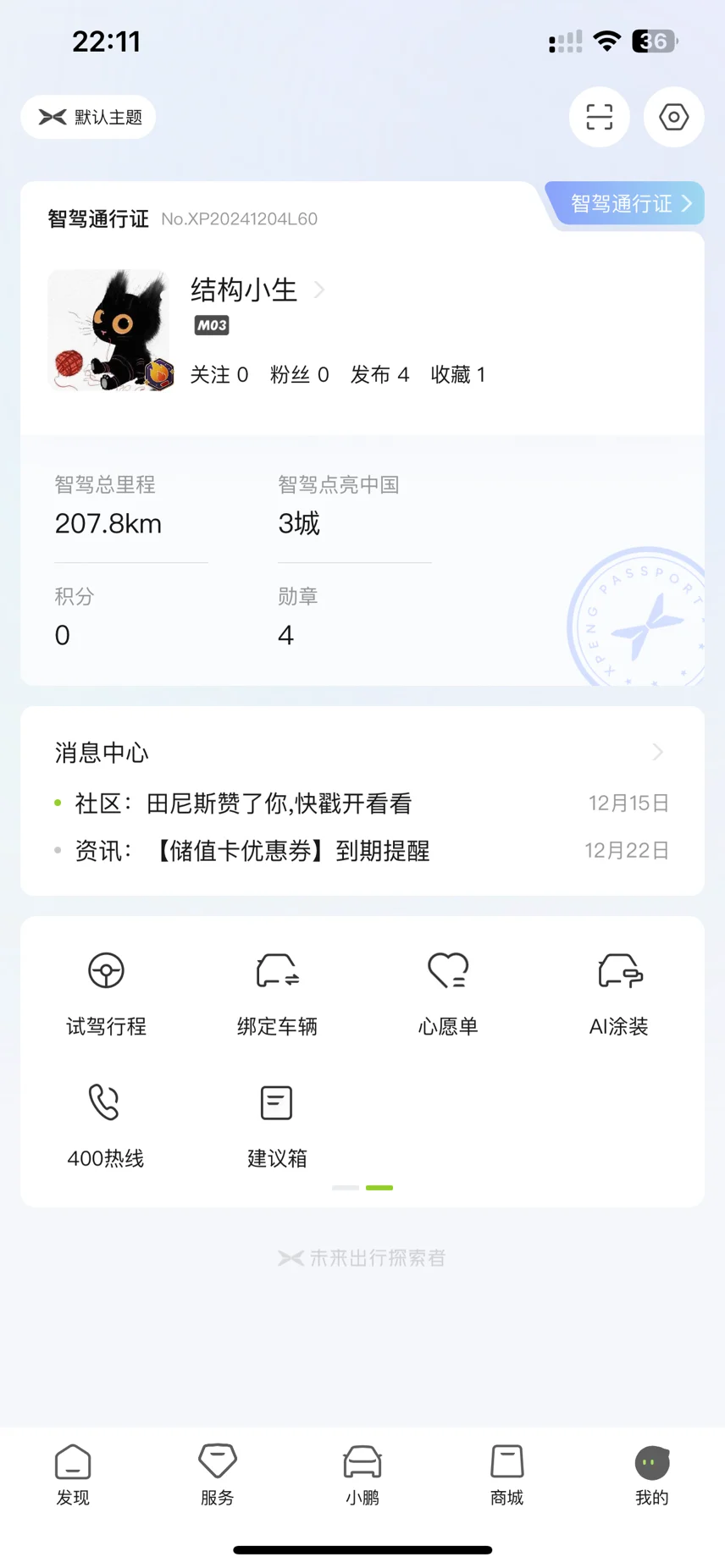
Task: Open 收藏 favorites
Action: (x=457, y=375)
